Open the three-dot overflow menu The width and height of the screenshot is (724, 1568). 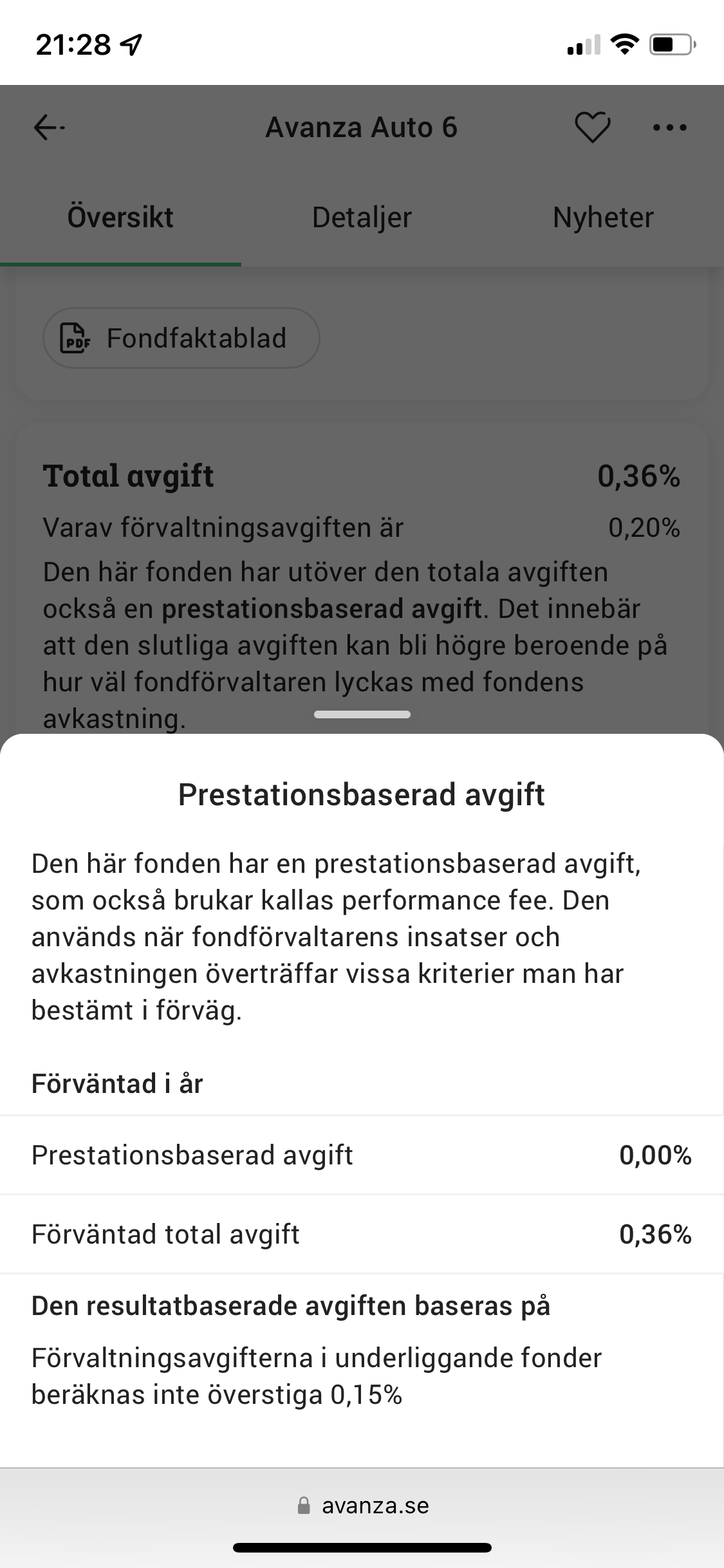669,127
